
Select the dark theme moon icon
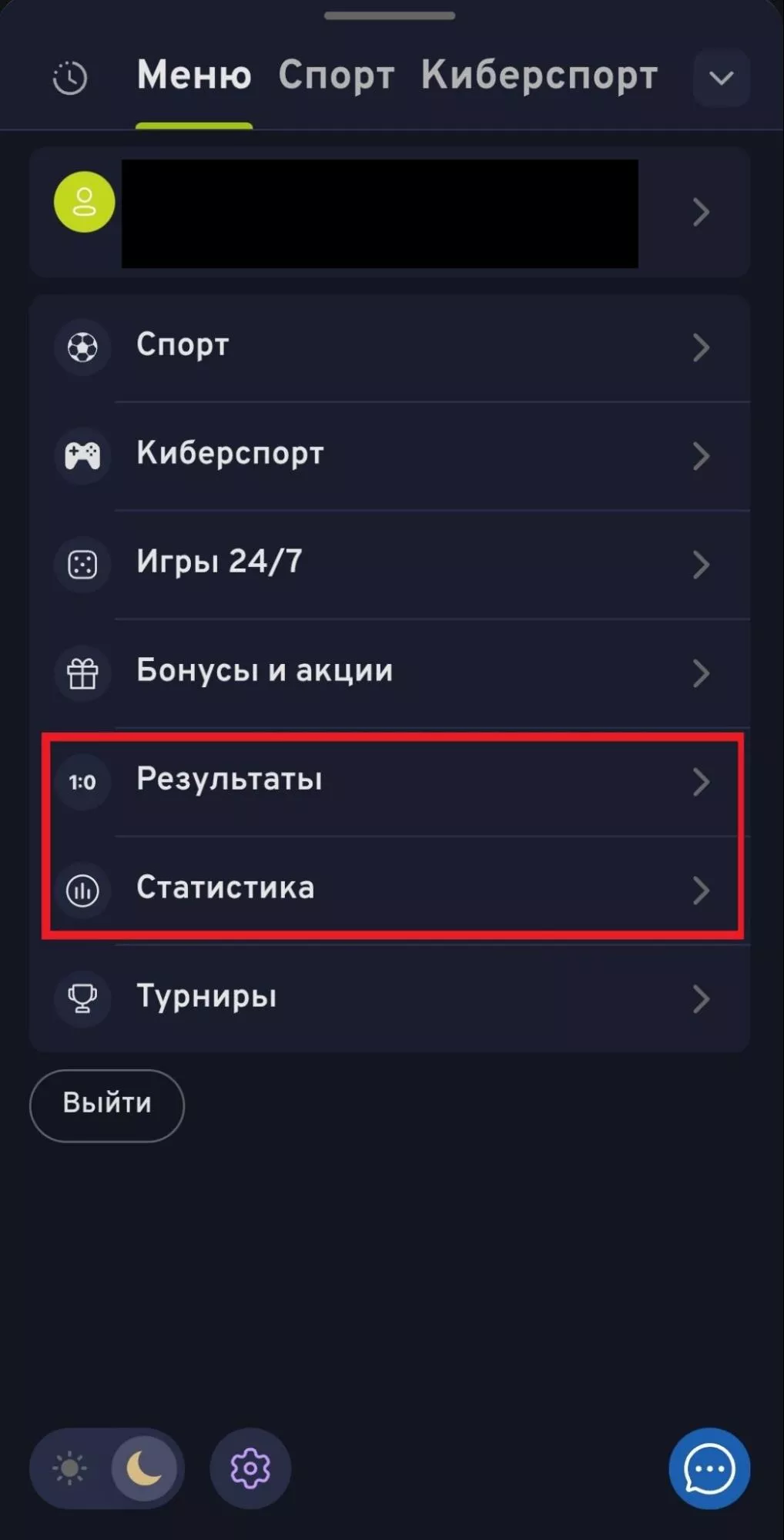[144, 1468]
